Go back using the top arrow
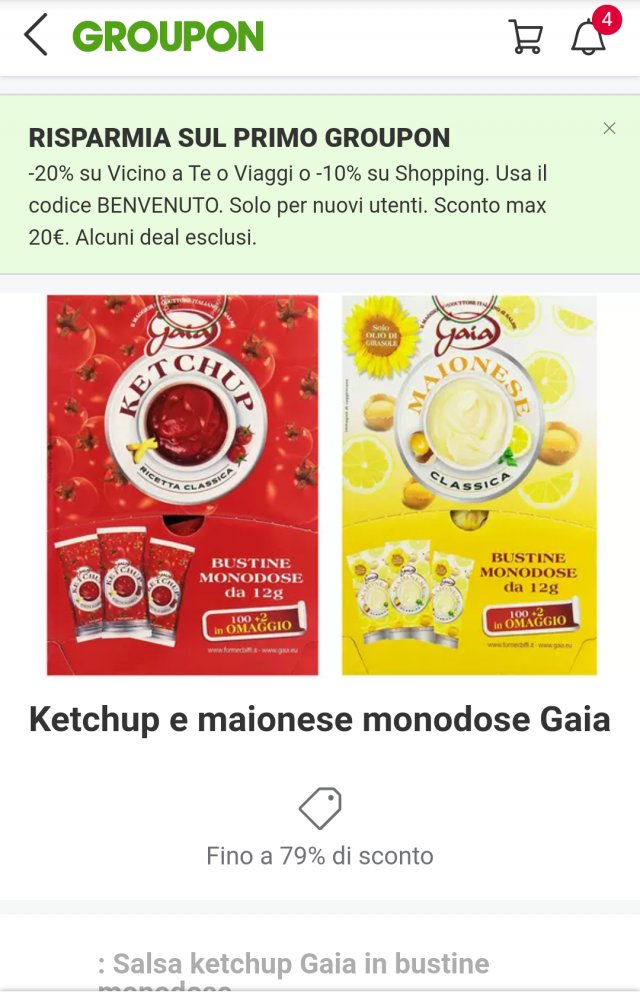Viewport: 640px width, 1000px height. click(x=36, y=36)
